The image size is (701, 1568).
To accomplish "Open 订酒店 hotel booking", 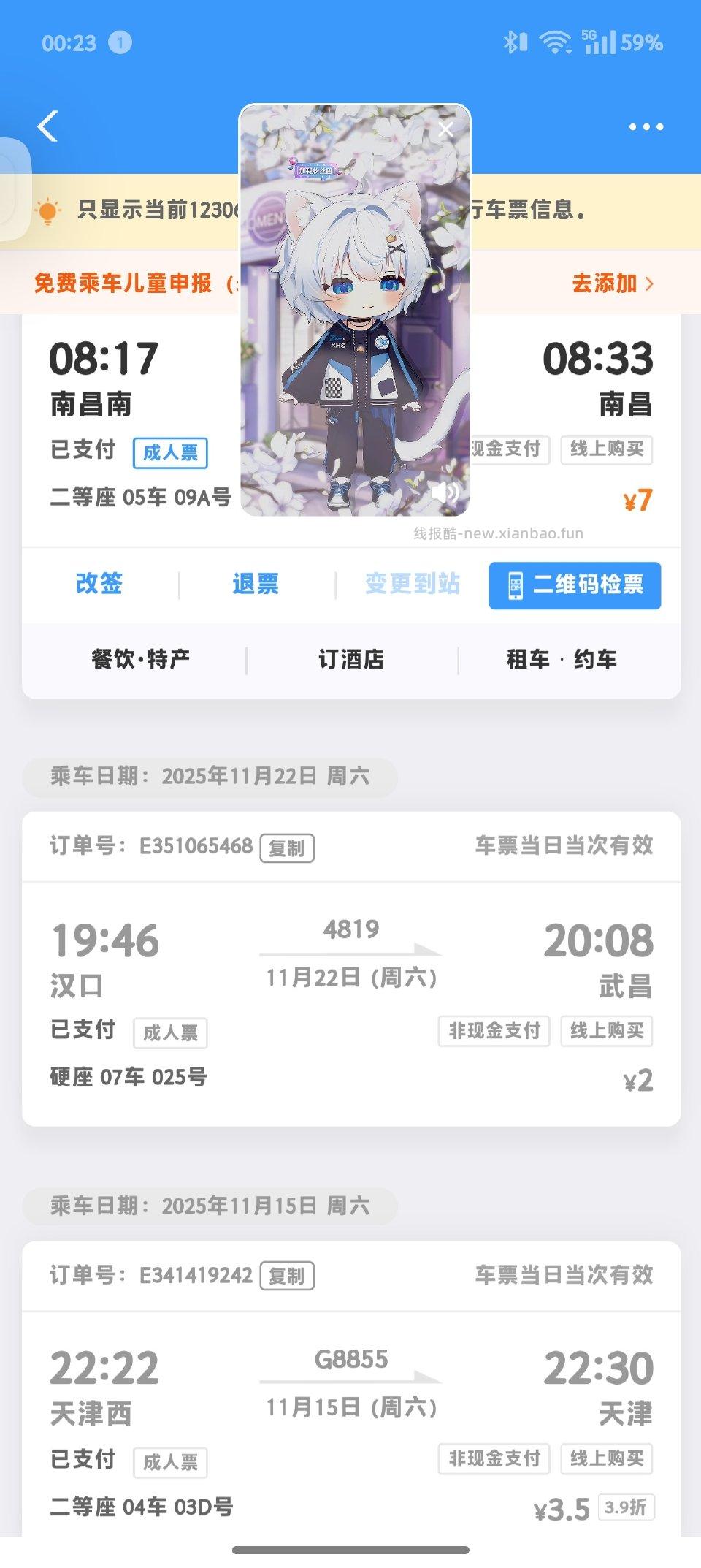I will point(351,658).
